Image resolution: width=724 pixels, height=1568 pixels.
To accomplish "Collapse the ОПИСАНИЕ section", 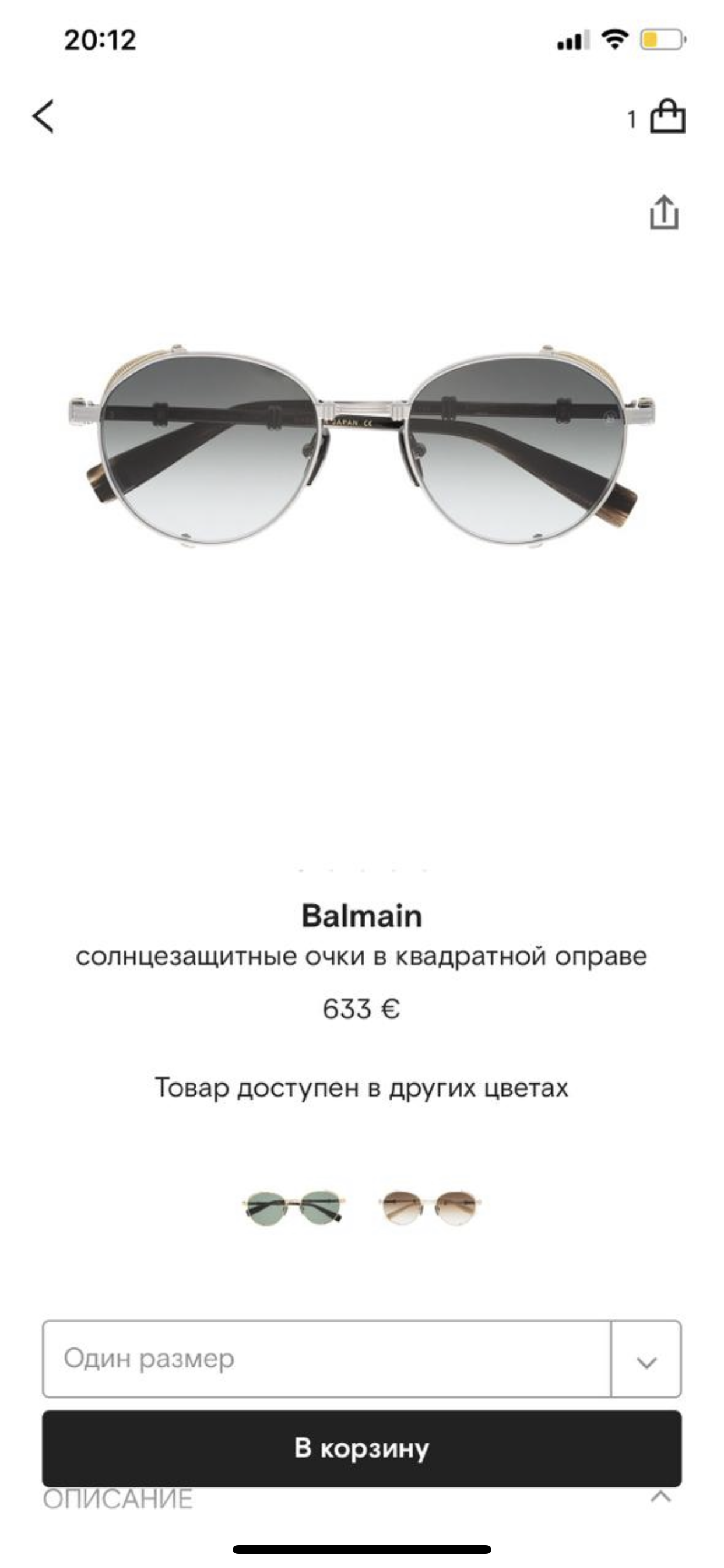I will click(660, 1497).
